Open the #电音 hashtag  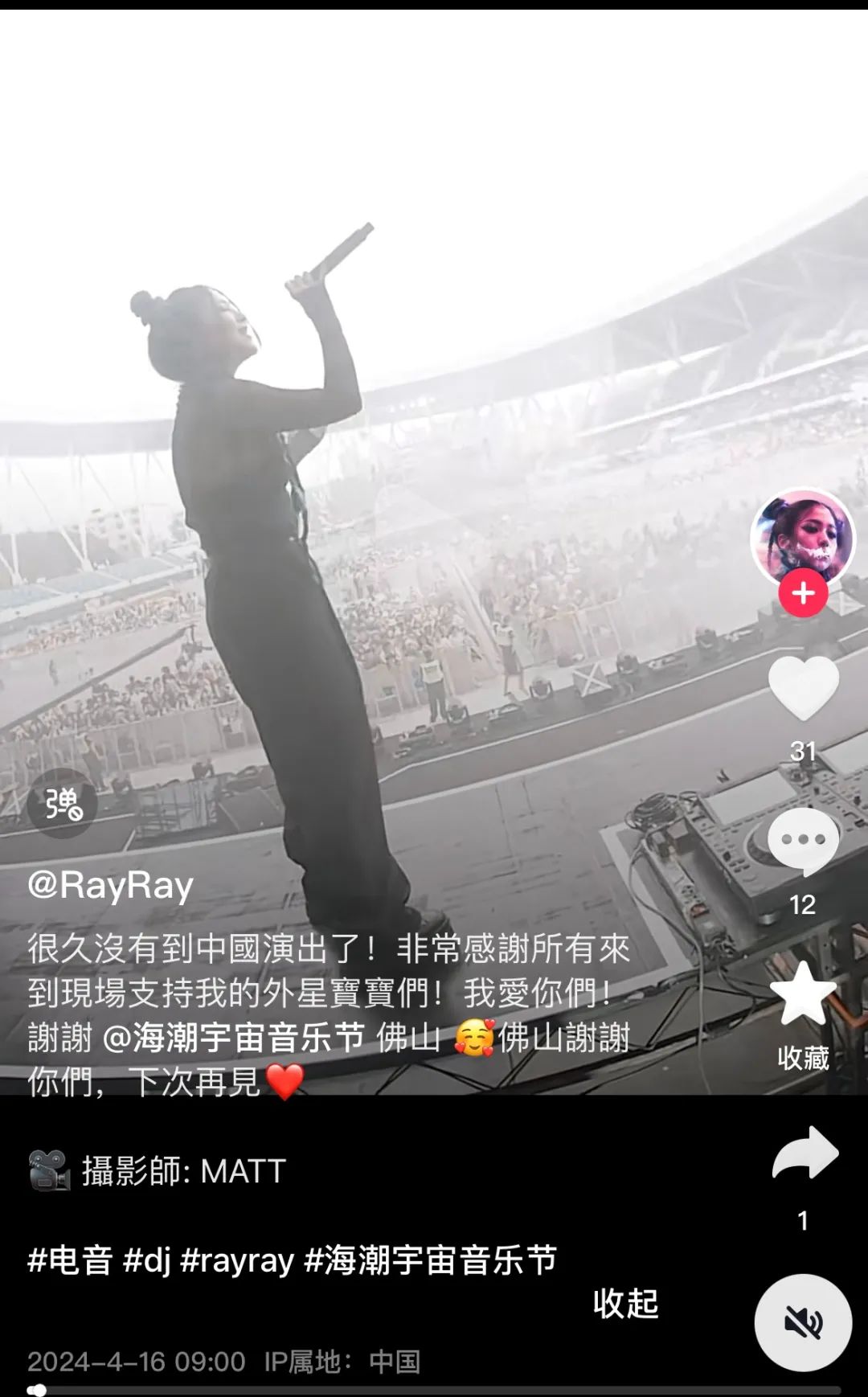tap(70, 1260)
